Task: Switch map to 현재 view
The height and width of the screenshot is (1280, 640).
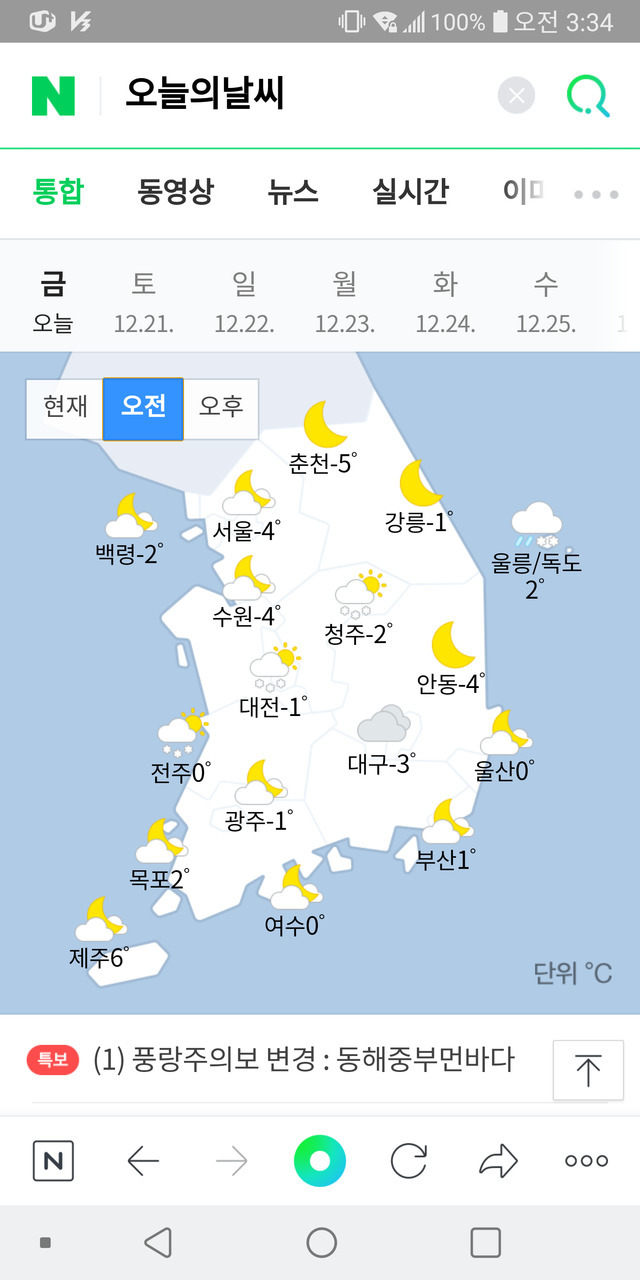Action: pos(65,408)
